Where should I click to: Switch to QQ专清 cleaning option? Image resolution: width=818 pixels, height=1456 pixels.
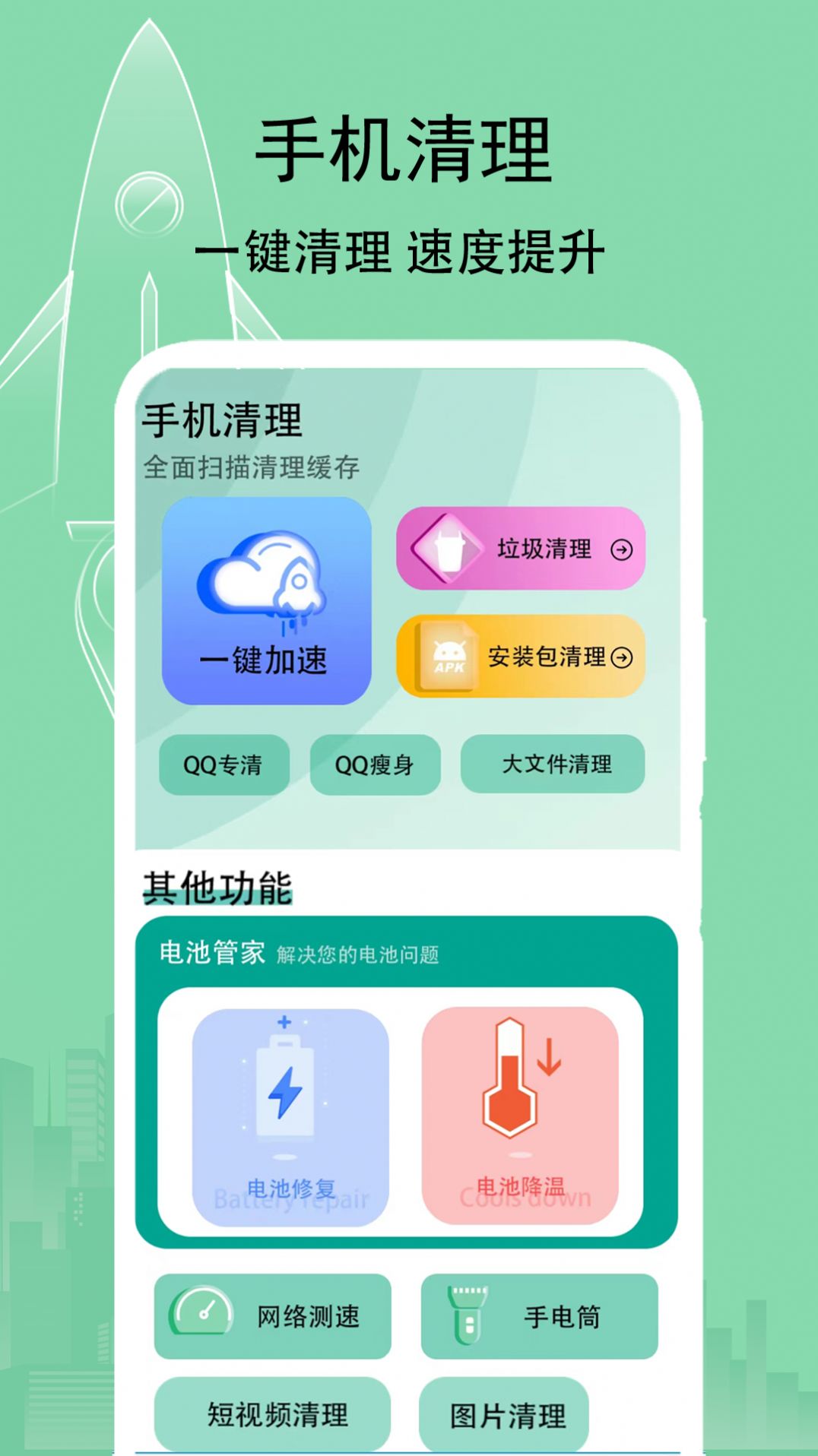click(224, 766)
